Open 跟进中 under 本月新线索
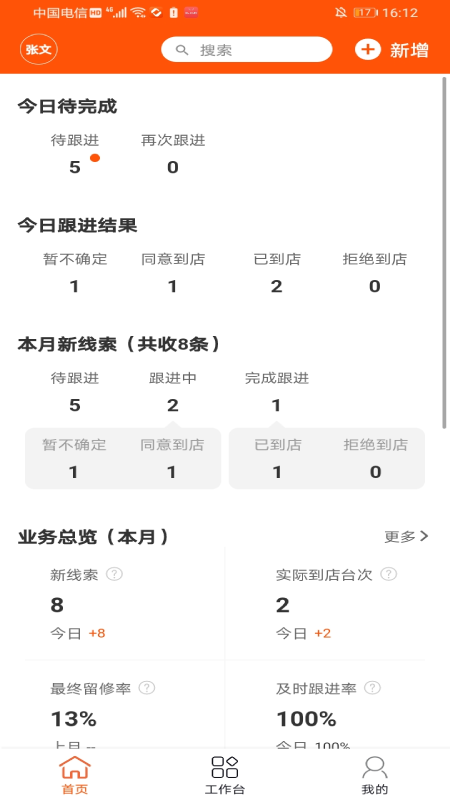 (173, 392)
